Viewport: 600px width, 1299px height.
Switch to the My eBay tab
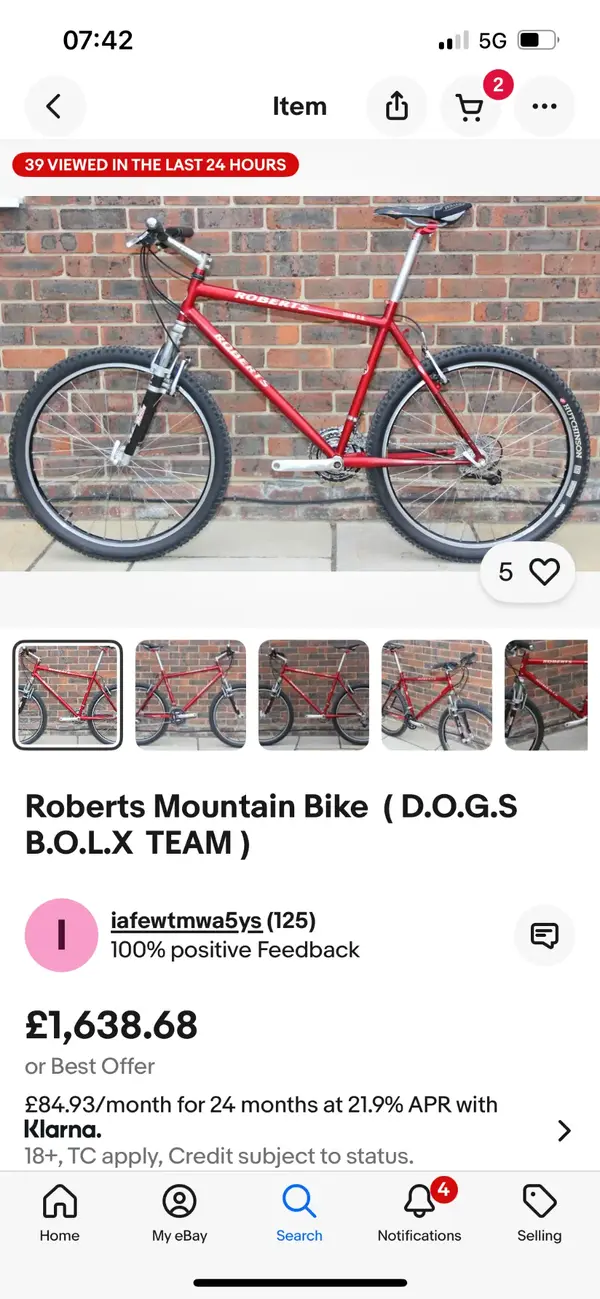[x=180, y=1212]
